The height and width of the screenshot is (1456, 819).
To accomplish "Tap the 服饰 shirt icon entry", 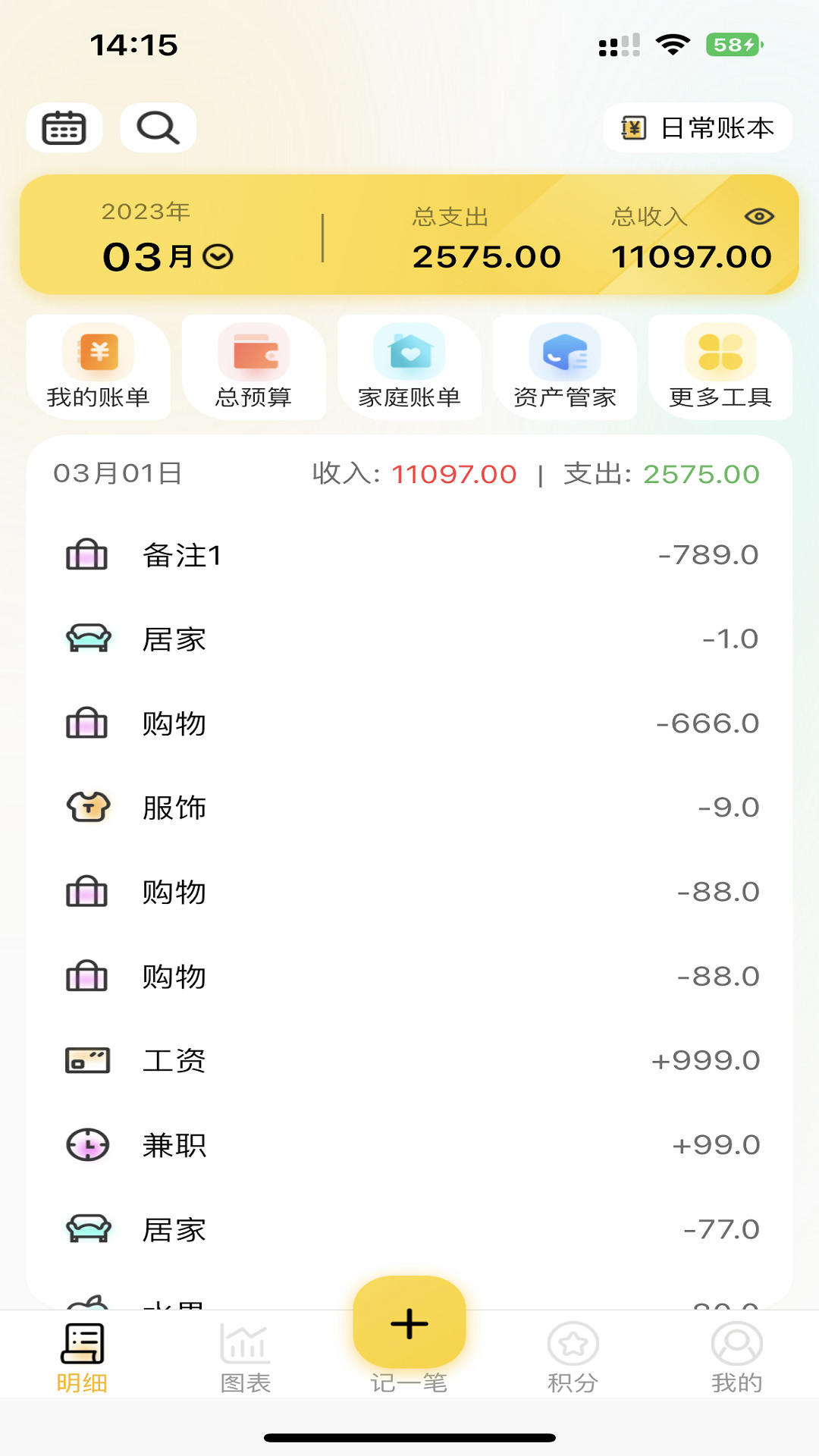I will coord(88,807).
